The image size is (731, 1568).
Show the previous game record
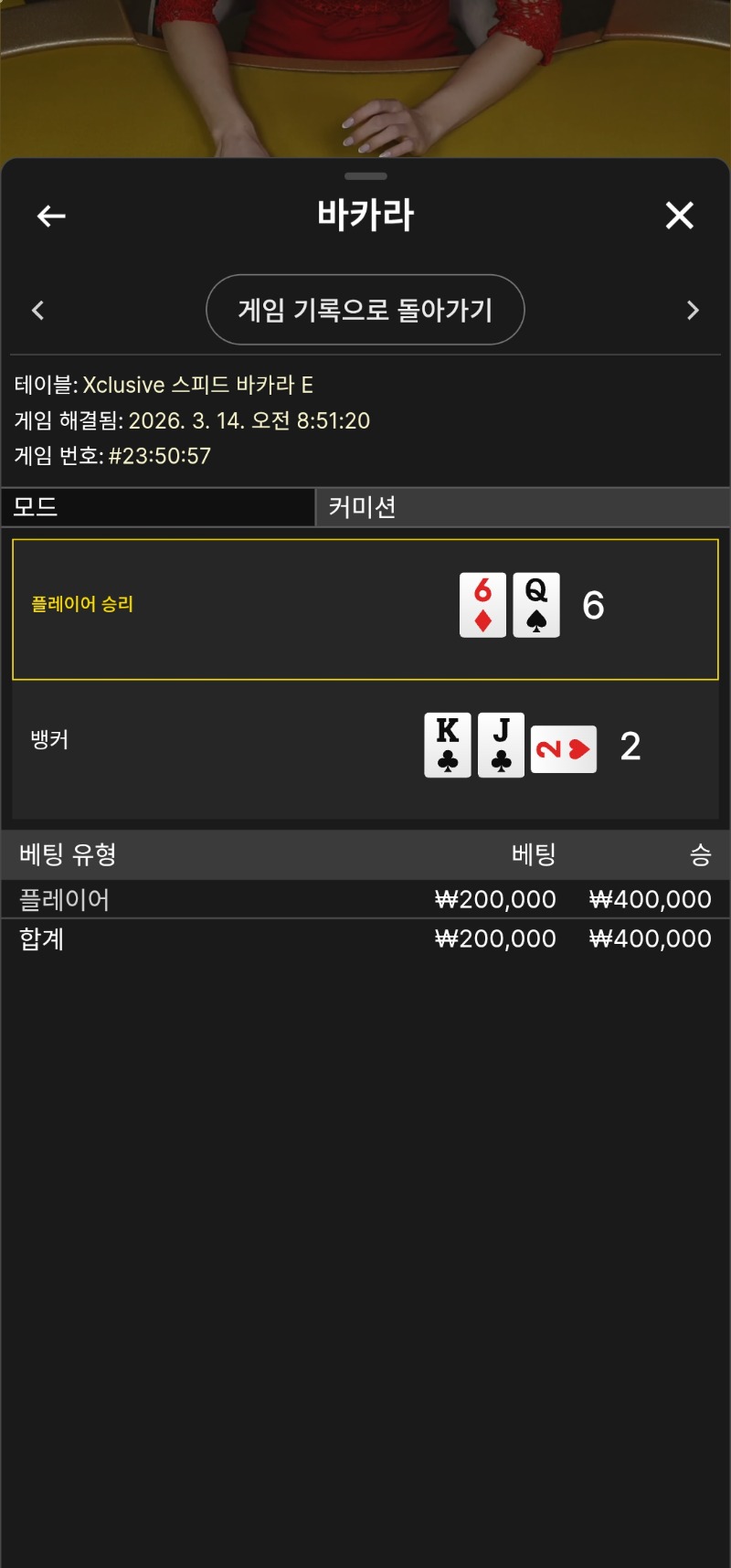[x=38, y=311]
